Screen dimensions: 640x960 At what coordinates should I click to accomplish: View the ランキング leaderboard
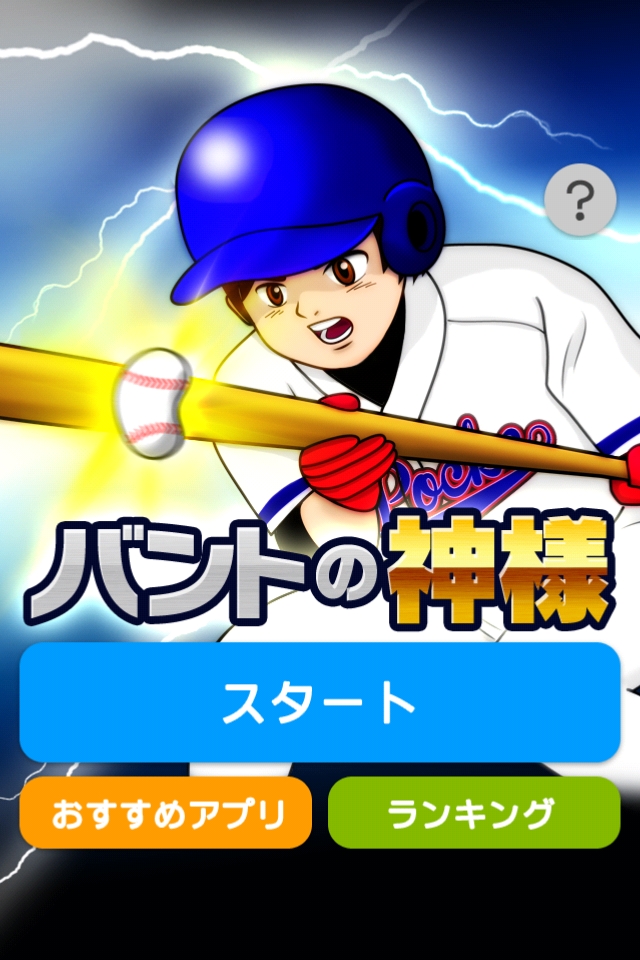point(474,813)
